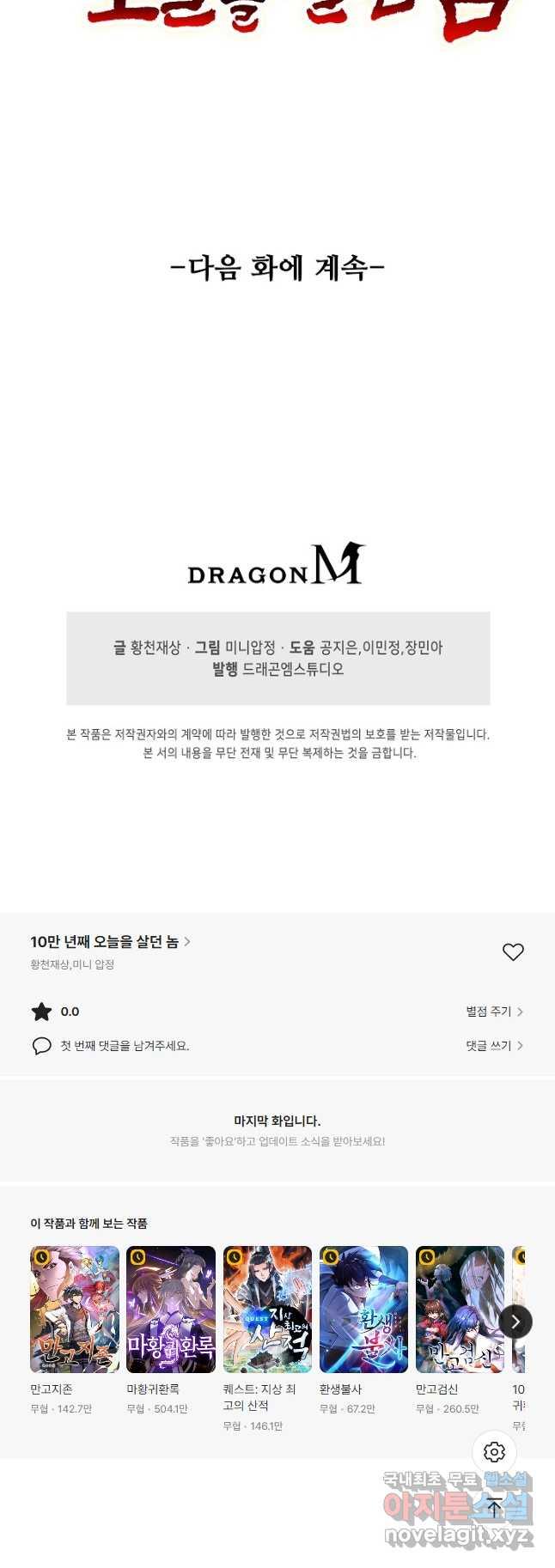
Task: Tap 댓글 쓰기 to write a comment
Action: pos(494,1045)
